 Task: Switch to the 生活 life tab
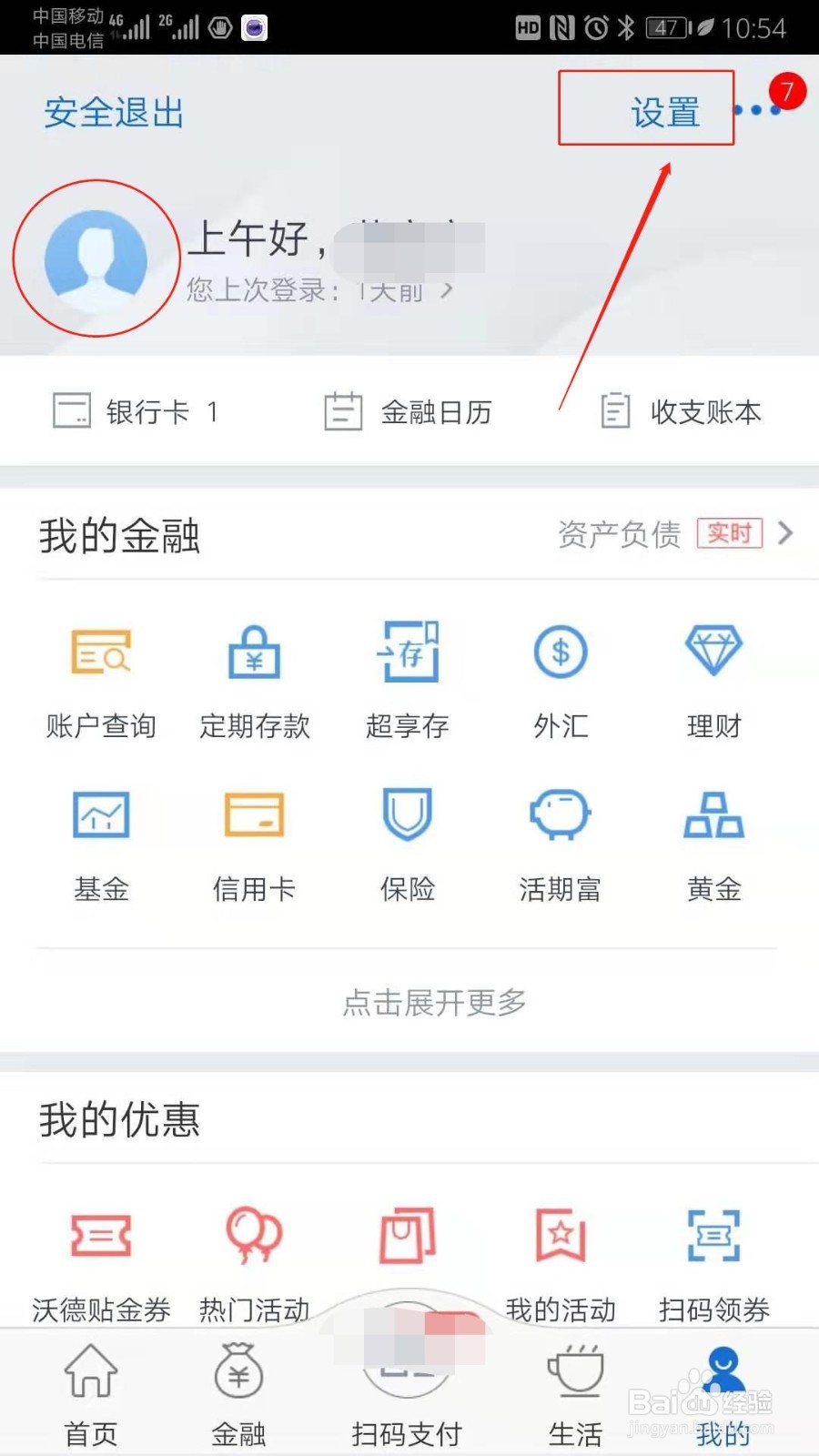click(x=575, y=1392)
